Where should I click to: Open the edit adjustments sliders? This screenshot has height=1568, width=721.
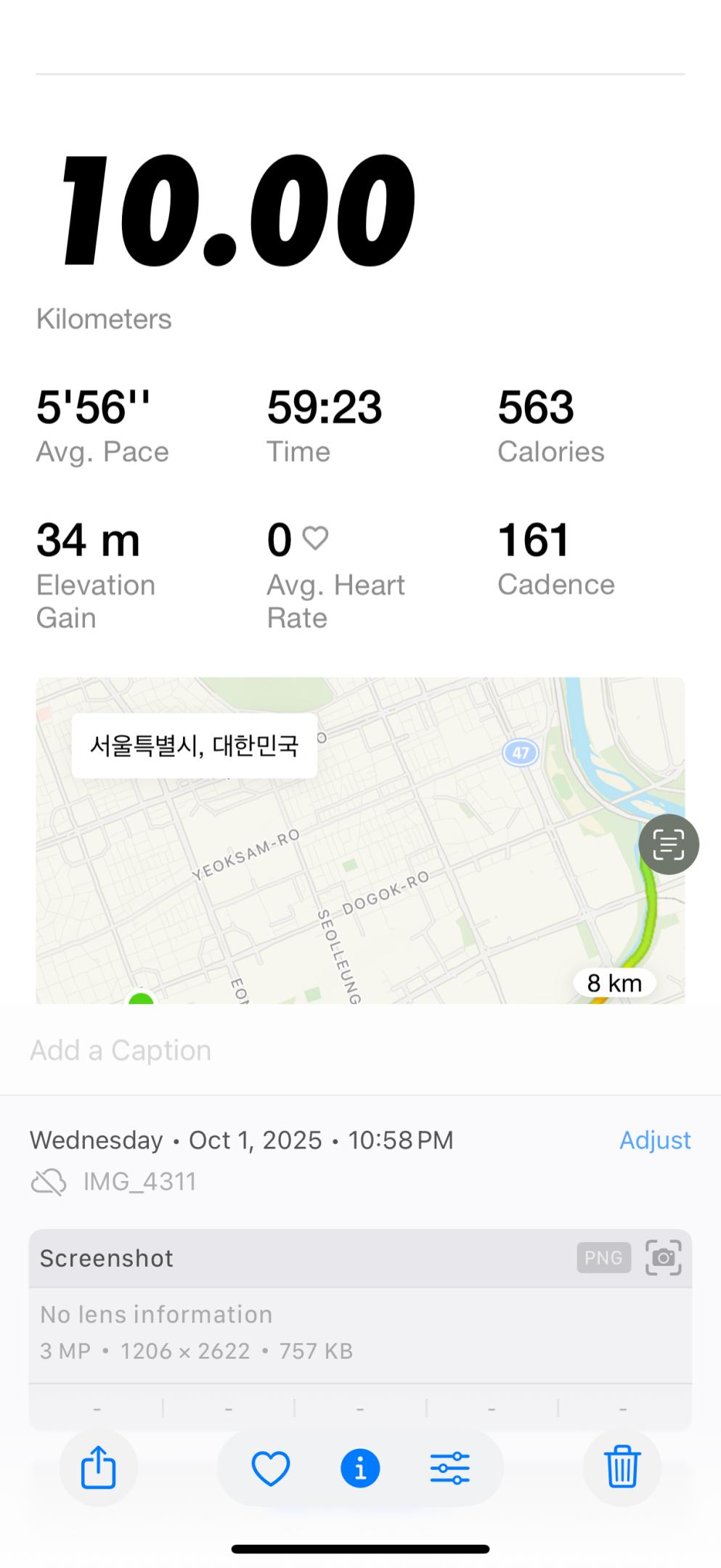coord(450,1469)
